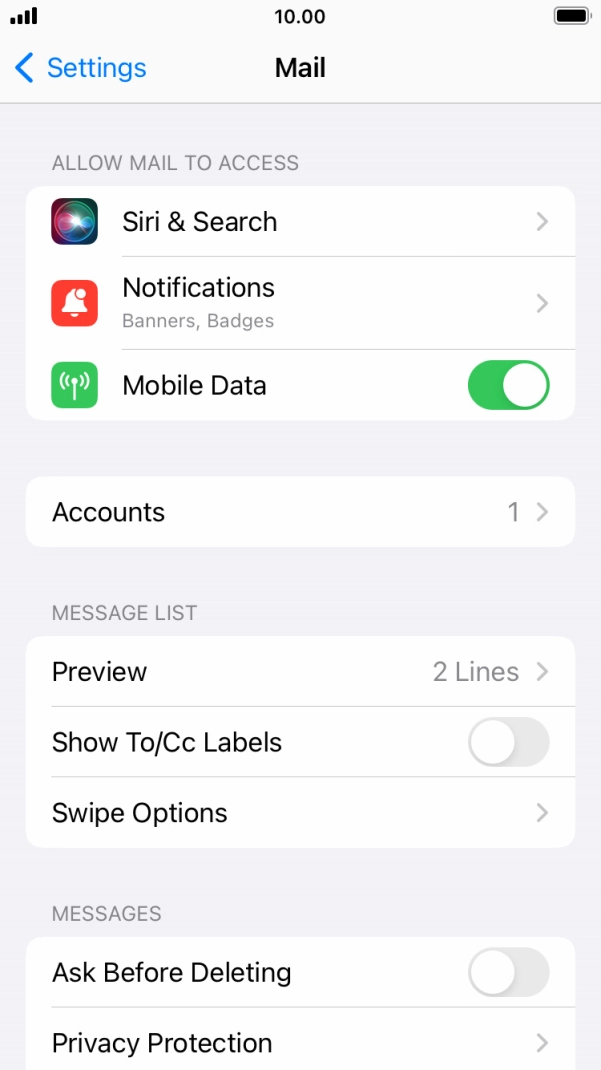Open Mail notification settings
Image resolution: width=601 pixels, height=1070 pixels.
tap(300, 303)
